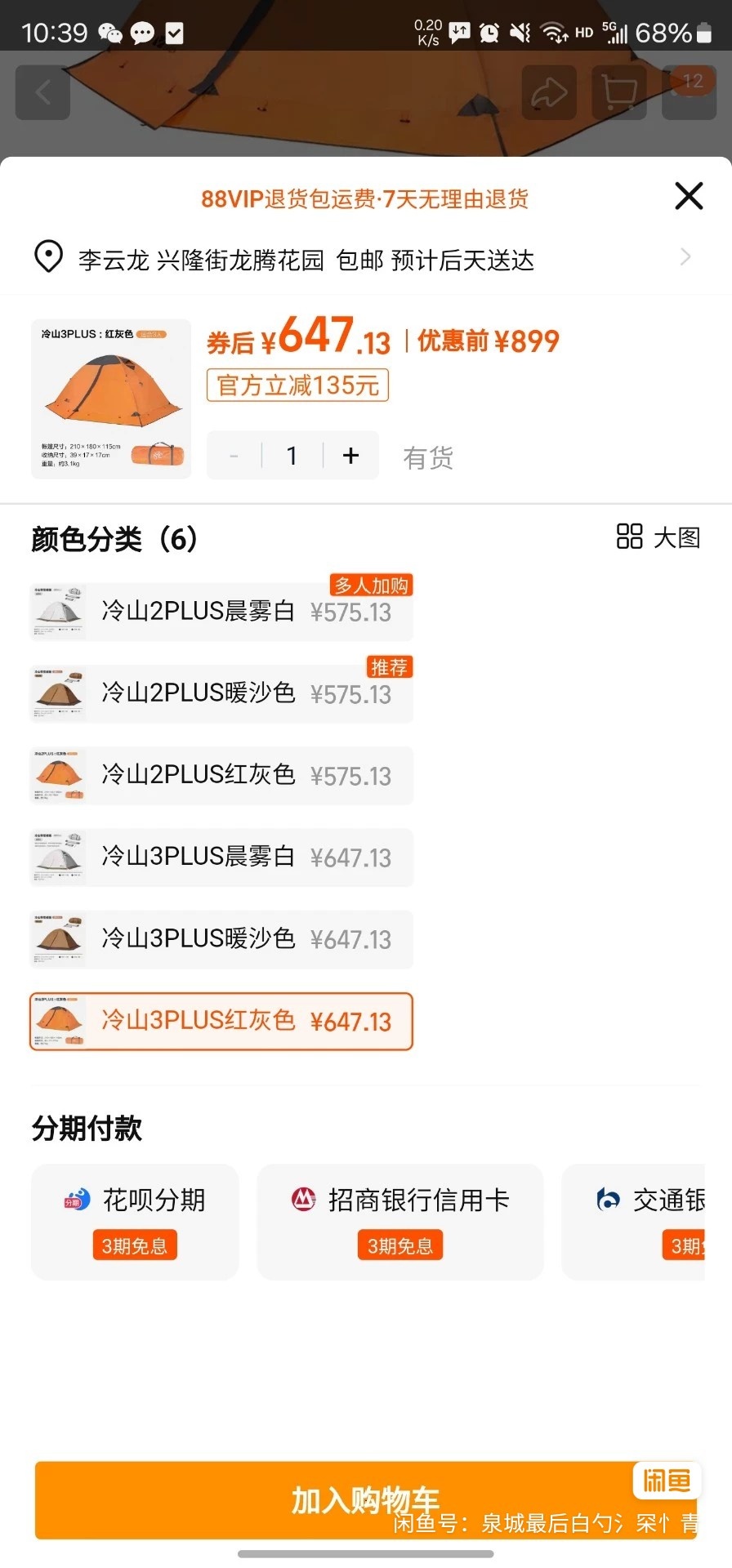732x1568 pixels.
Task: Choose 交通银行 installment option
Action: (x=633, y=1222)
